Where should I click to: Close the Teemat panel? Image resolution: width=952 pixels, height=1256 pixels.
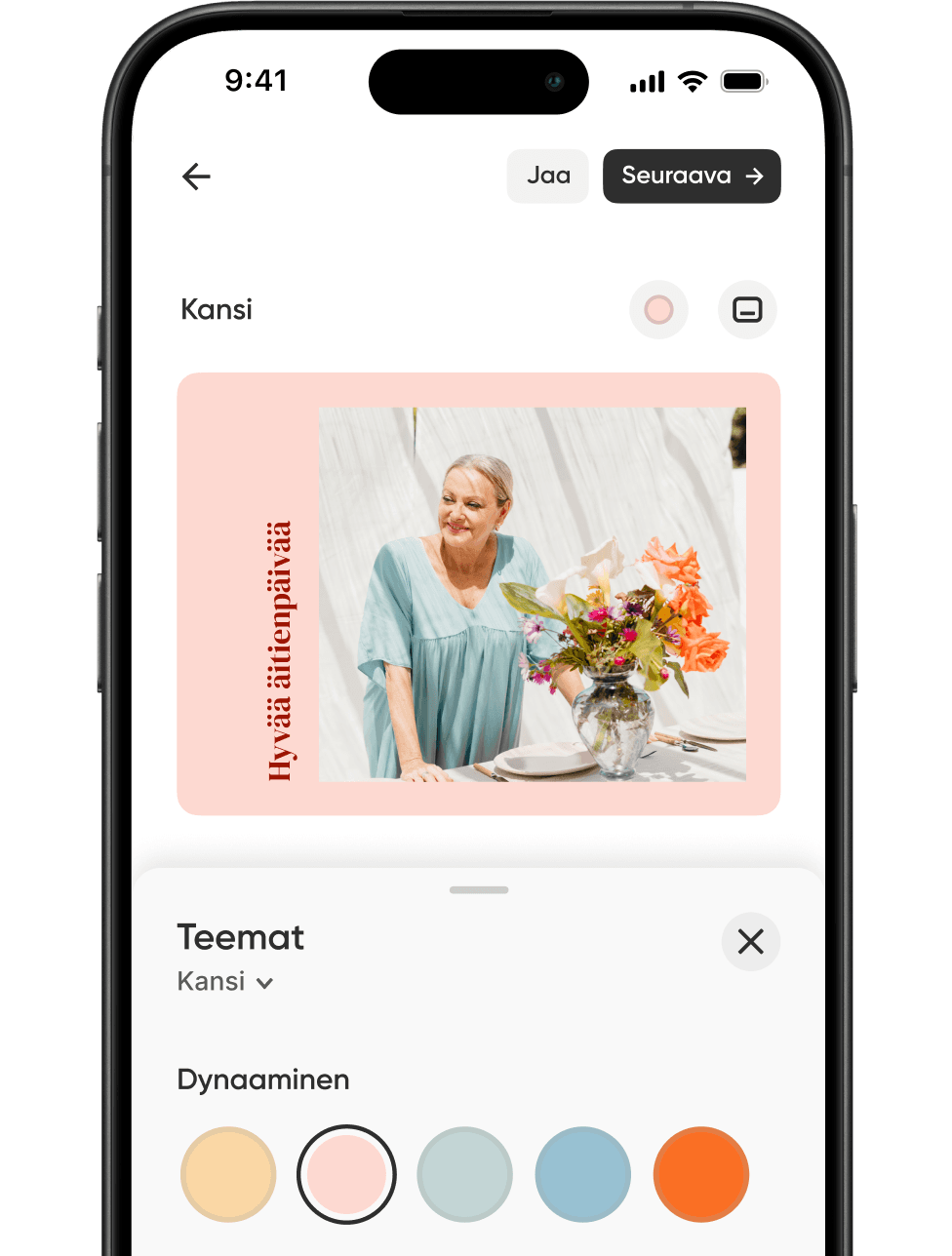point(750,942)
